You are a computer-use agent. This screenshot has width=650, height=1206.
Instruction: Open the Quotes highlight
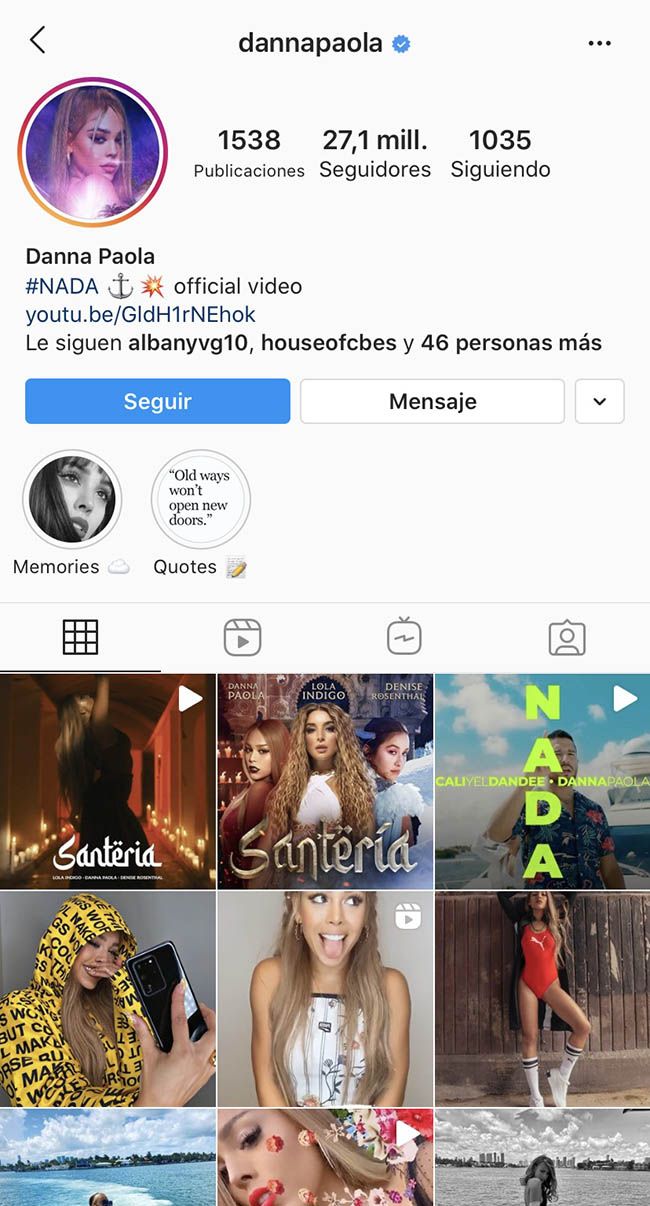[x=200, y=500]
